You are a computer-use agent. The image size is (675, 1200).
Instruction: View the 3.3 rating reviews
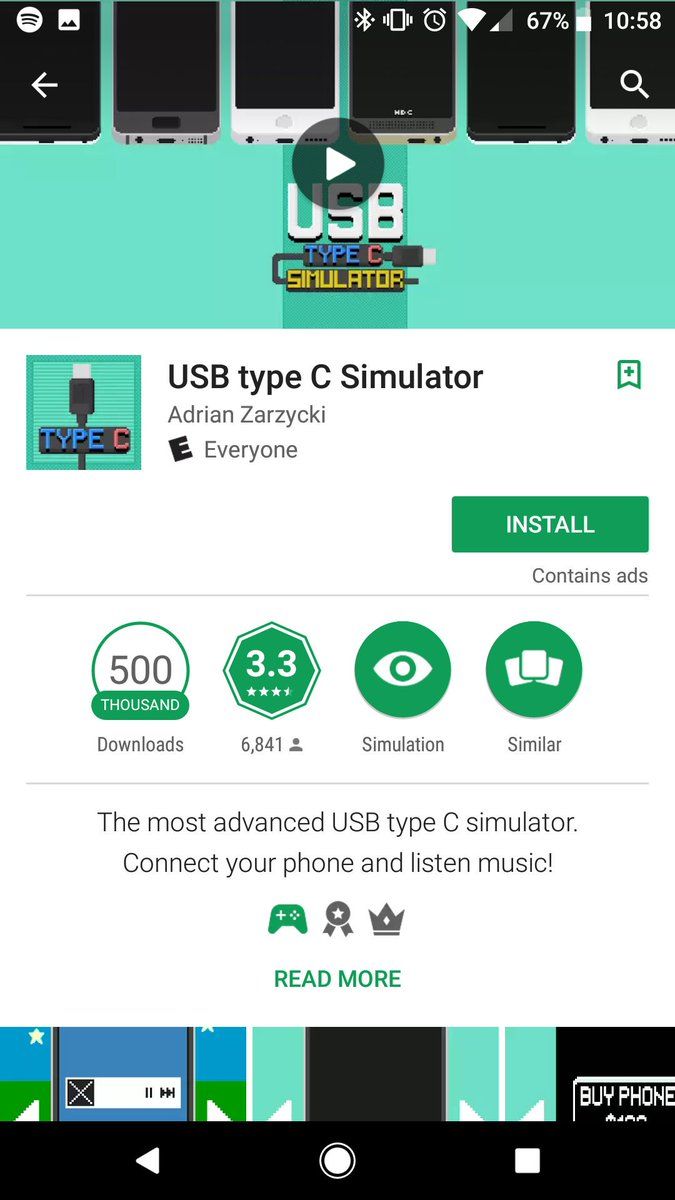pos(272,671)
